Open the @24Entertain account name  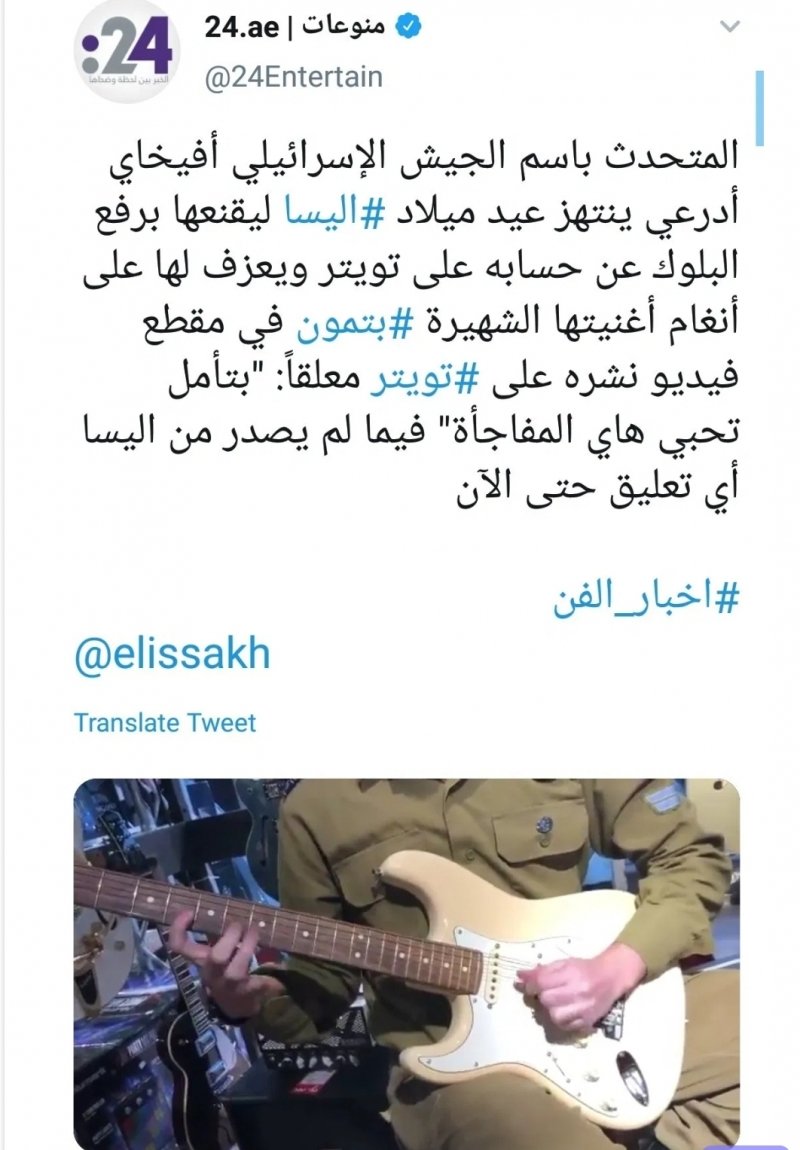coord(293,77)
